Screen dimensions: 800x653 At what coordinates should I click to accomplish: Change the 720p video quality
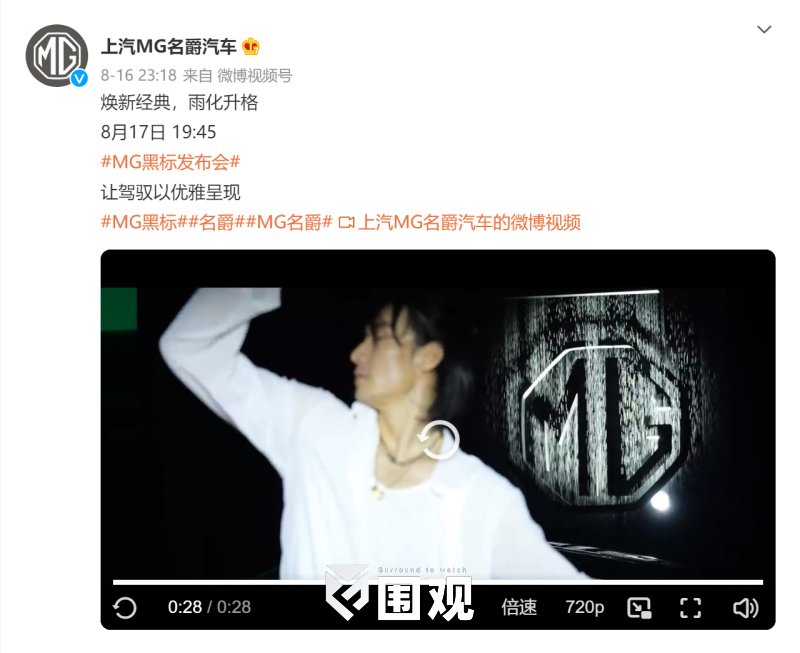[x=584, y=607]
